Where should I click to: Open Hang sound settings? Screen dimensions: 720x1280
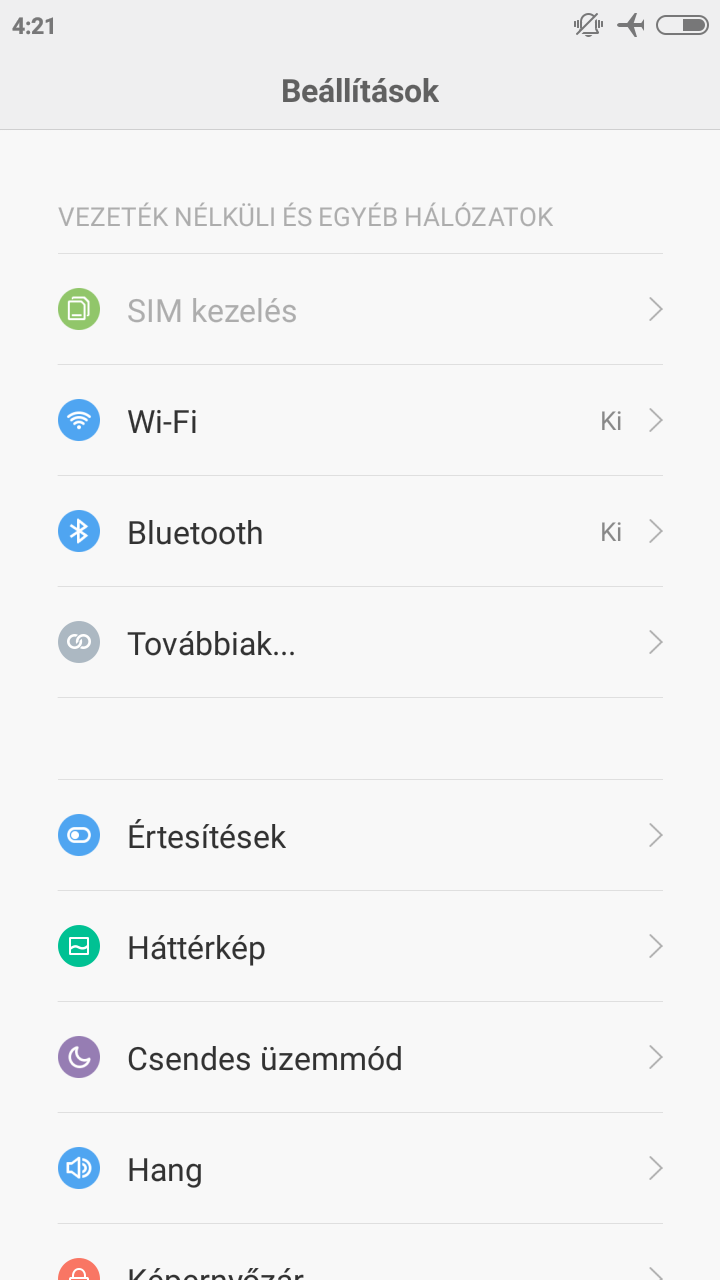tap(360, 1169)
